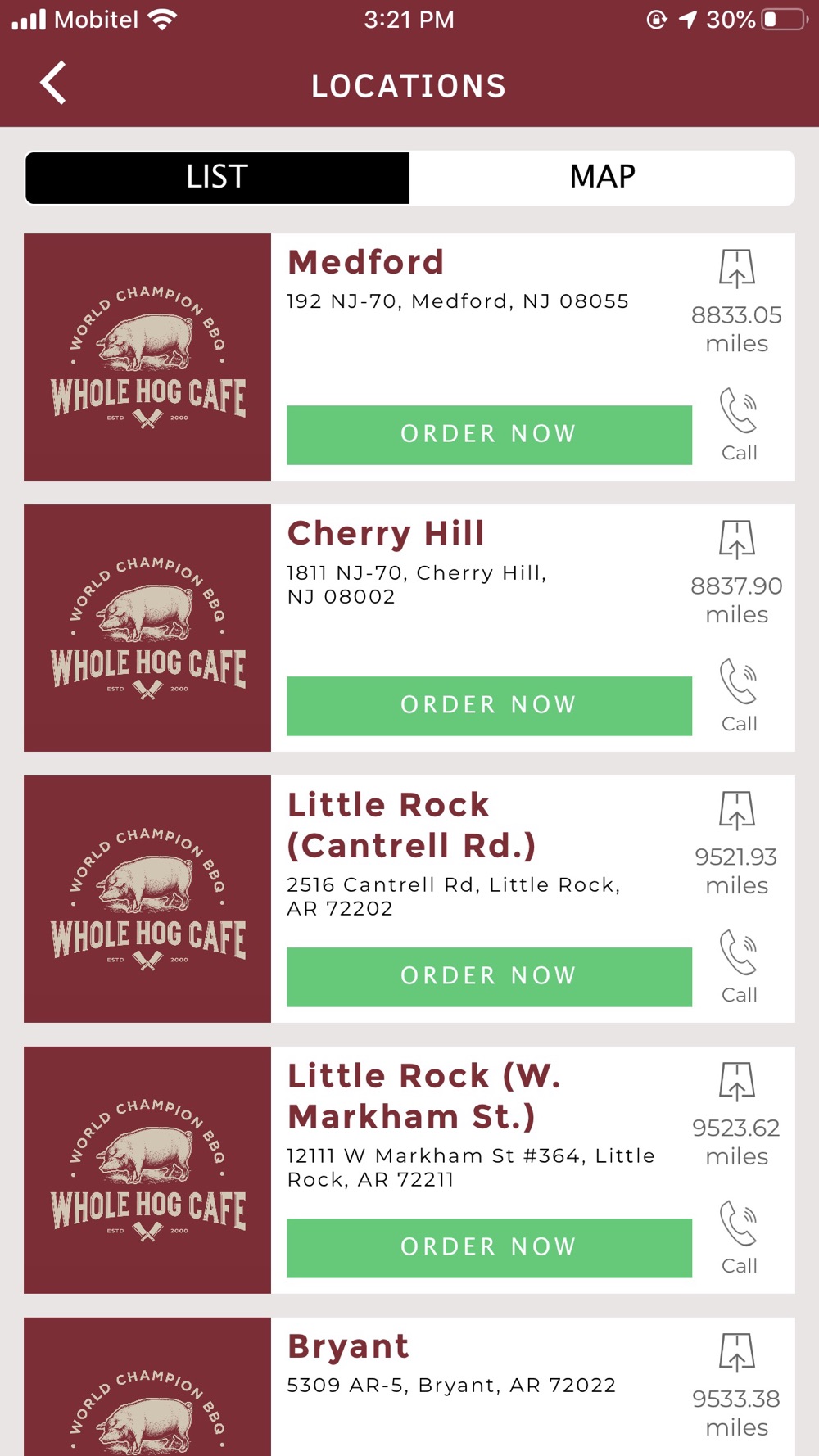
Task: Order now from Cherry Hill
Action: (x=489, y=706)
